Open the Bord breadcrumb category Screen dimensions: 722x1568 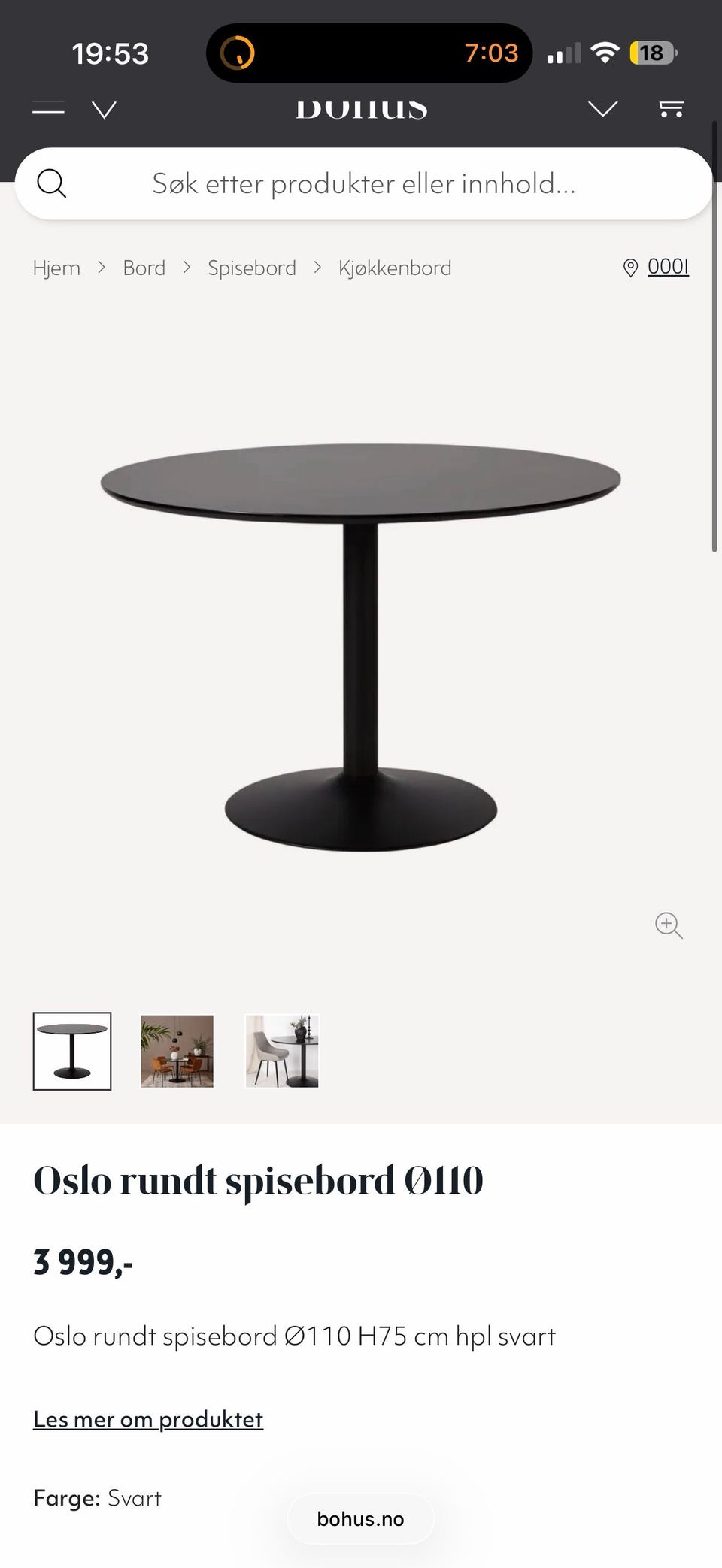(x=144, y=268)
